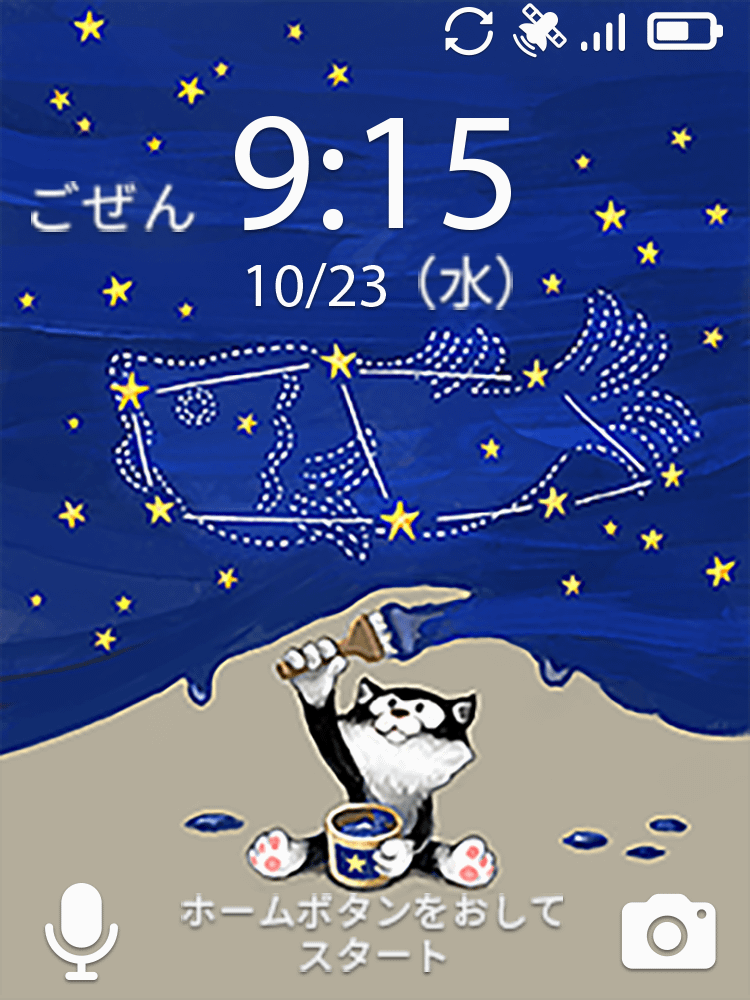This screenshot has width=750, height=1000.
Task: Launch the camera from the lock screen
Action: pos(668,934)
